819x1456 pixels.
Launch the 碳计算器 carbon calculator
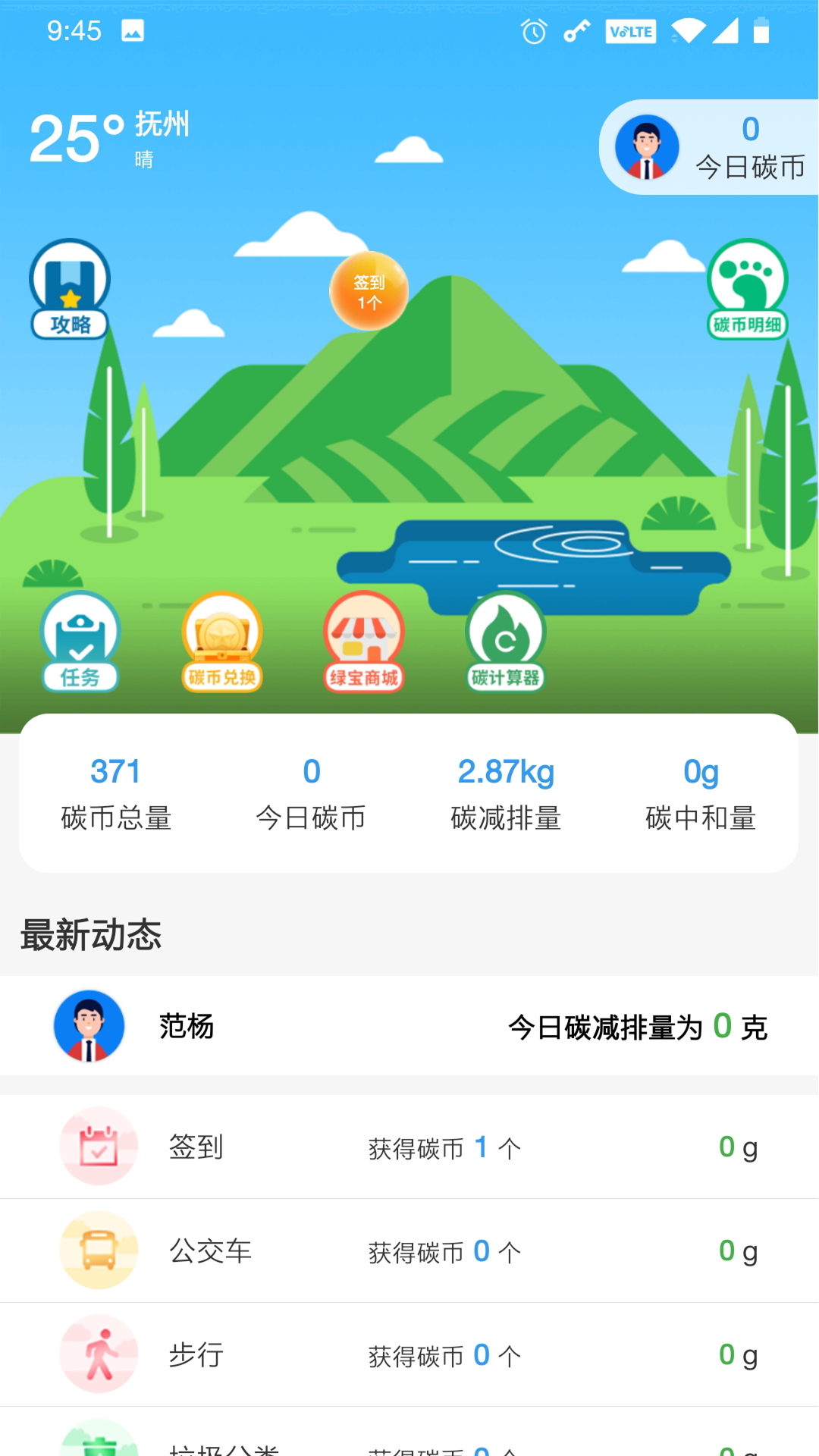point(506,641)
